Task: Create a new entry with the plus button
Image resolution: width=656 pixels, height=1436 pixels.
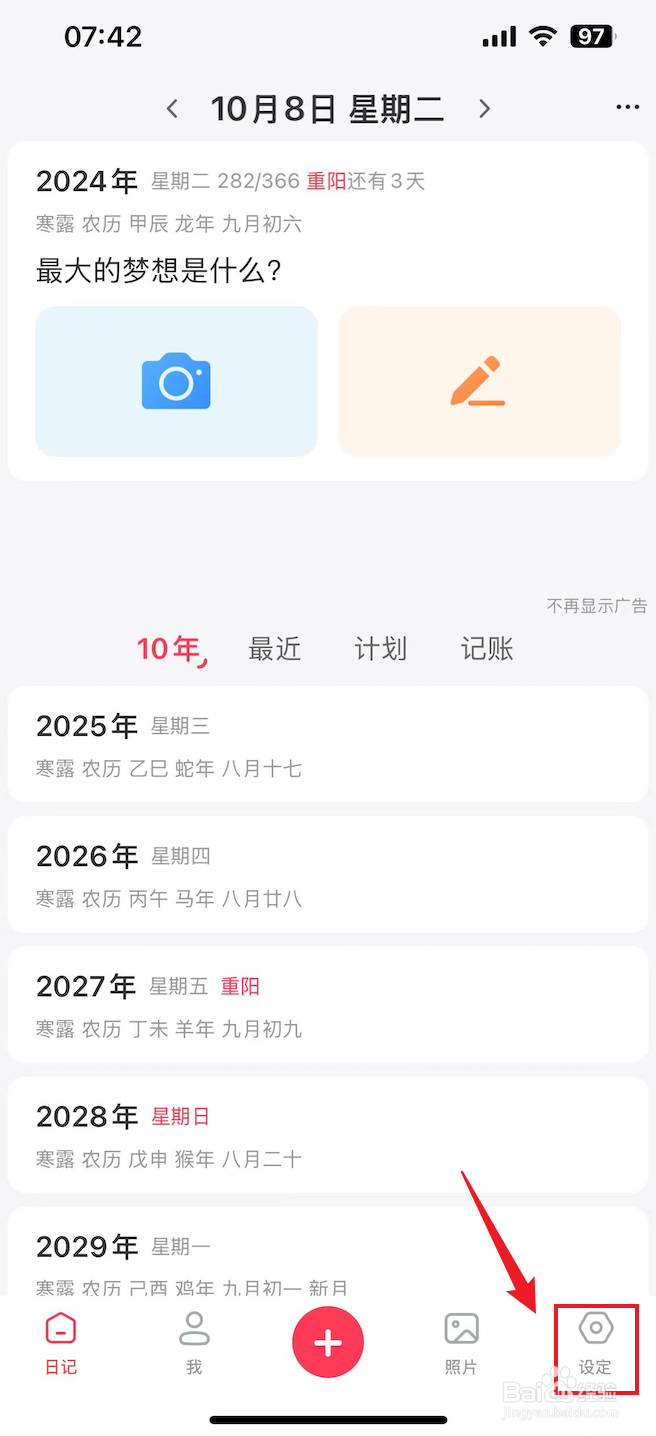Action: pyautogui.click(x=328, y=1343)
